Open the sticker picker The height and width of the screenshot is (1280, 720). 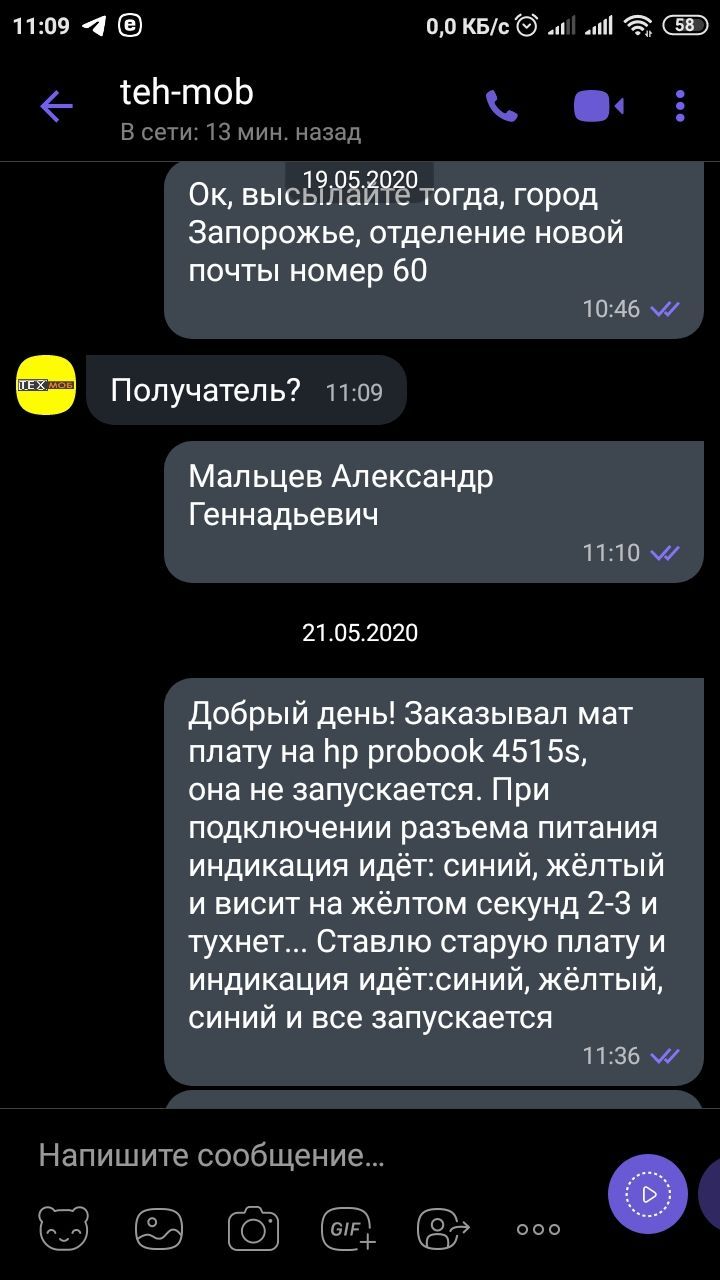click(x=63, y=1228)
